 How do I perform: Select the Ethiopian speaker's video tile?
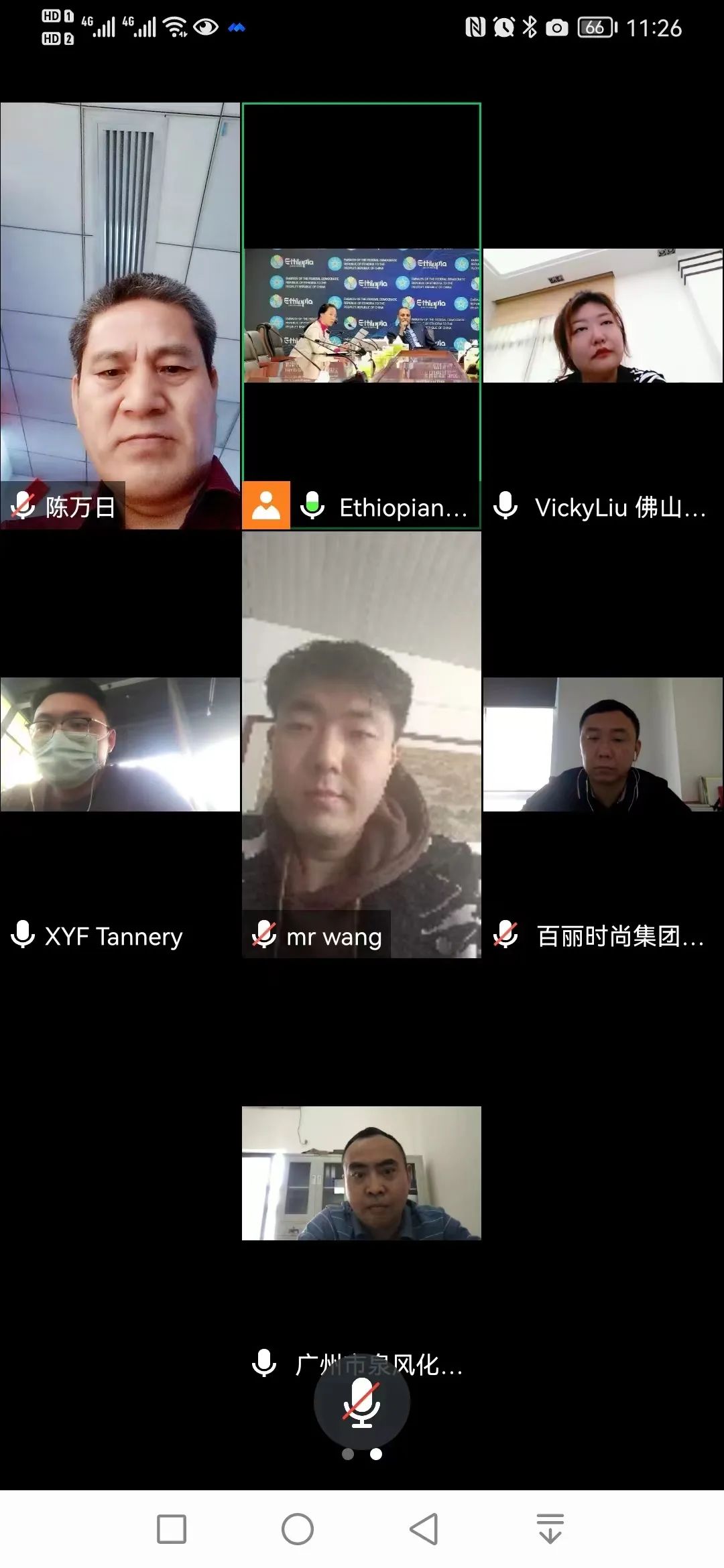[361, 316]
